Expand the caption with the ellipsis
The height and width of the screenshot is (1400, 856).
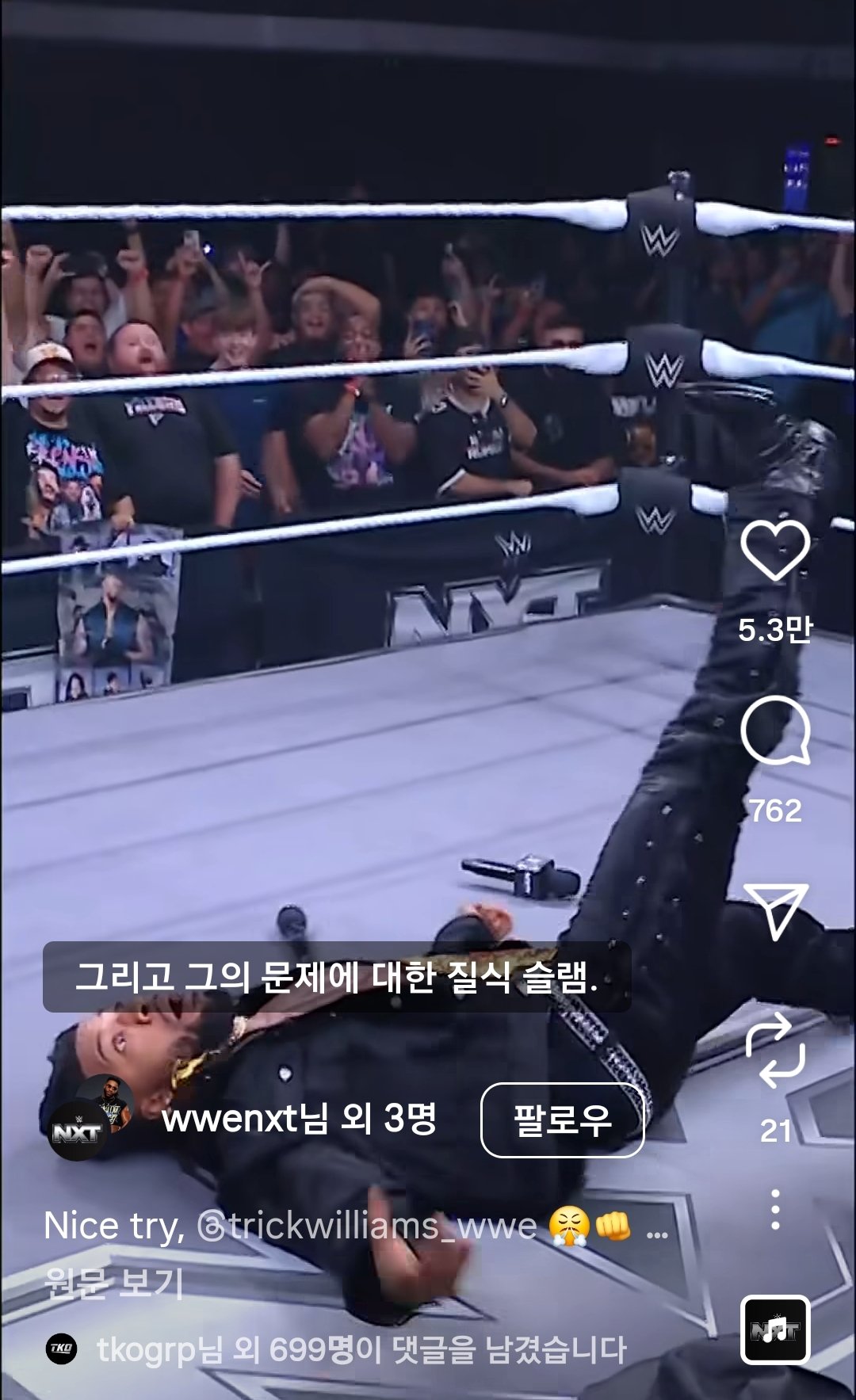click(x=657, y=1230)
